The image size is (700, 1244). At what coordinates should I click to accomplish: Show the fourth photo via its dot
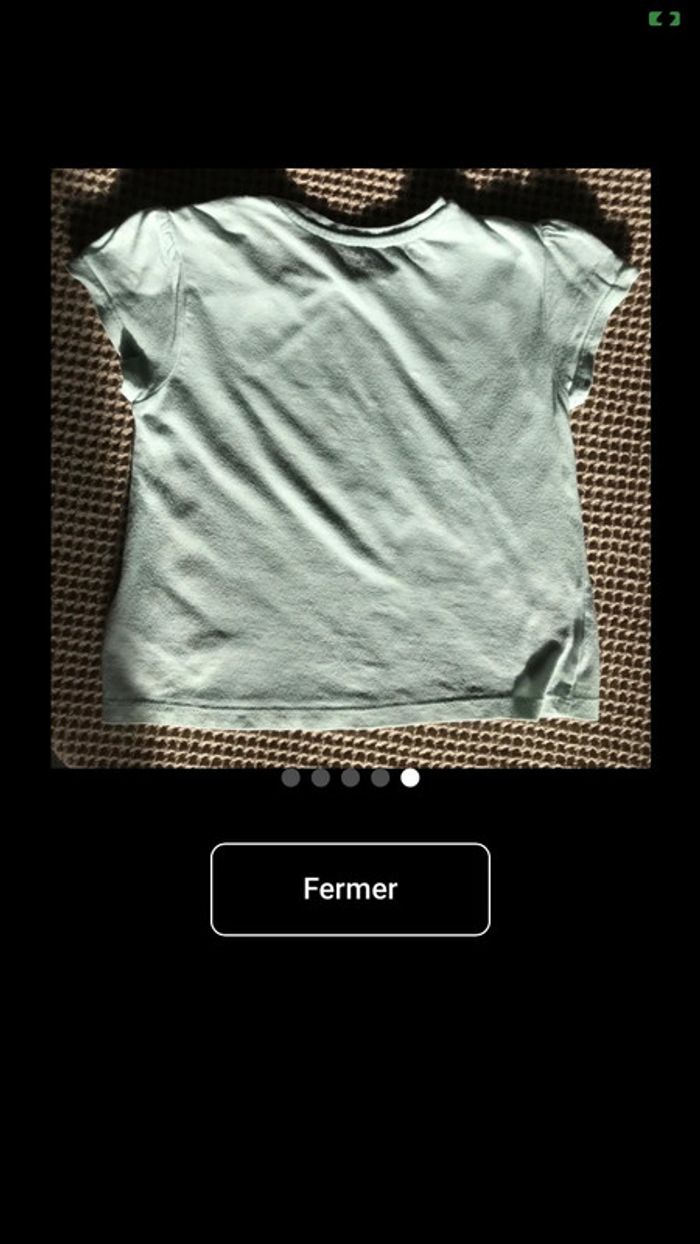pyautogui.click(x=380, y=778)
